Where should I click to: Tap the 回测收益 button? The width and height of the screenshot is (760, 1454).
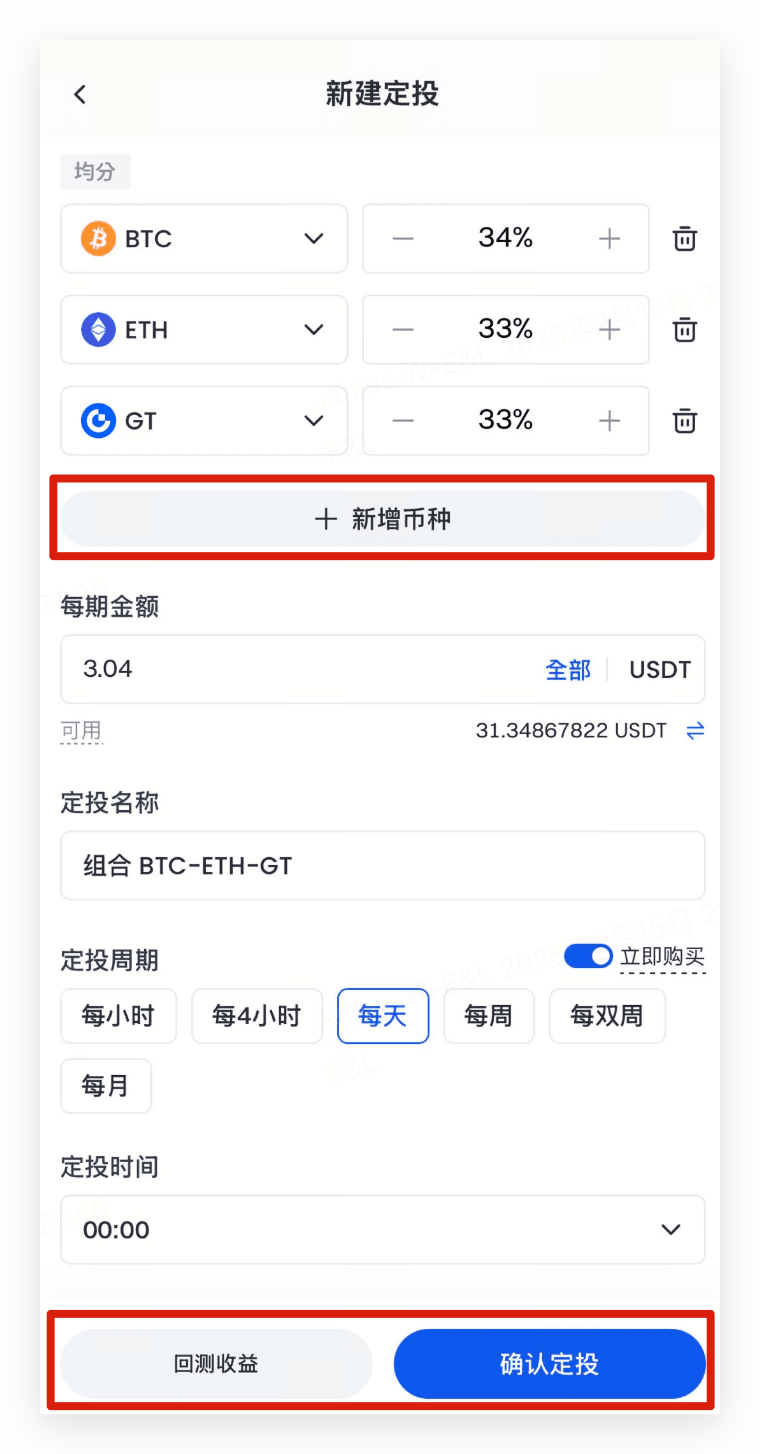tap(216, 1363)
